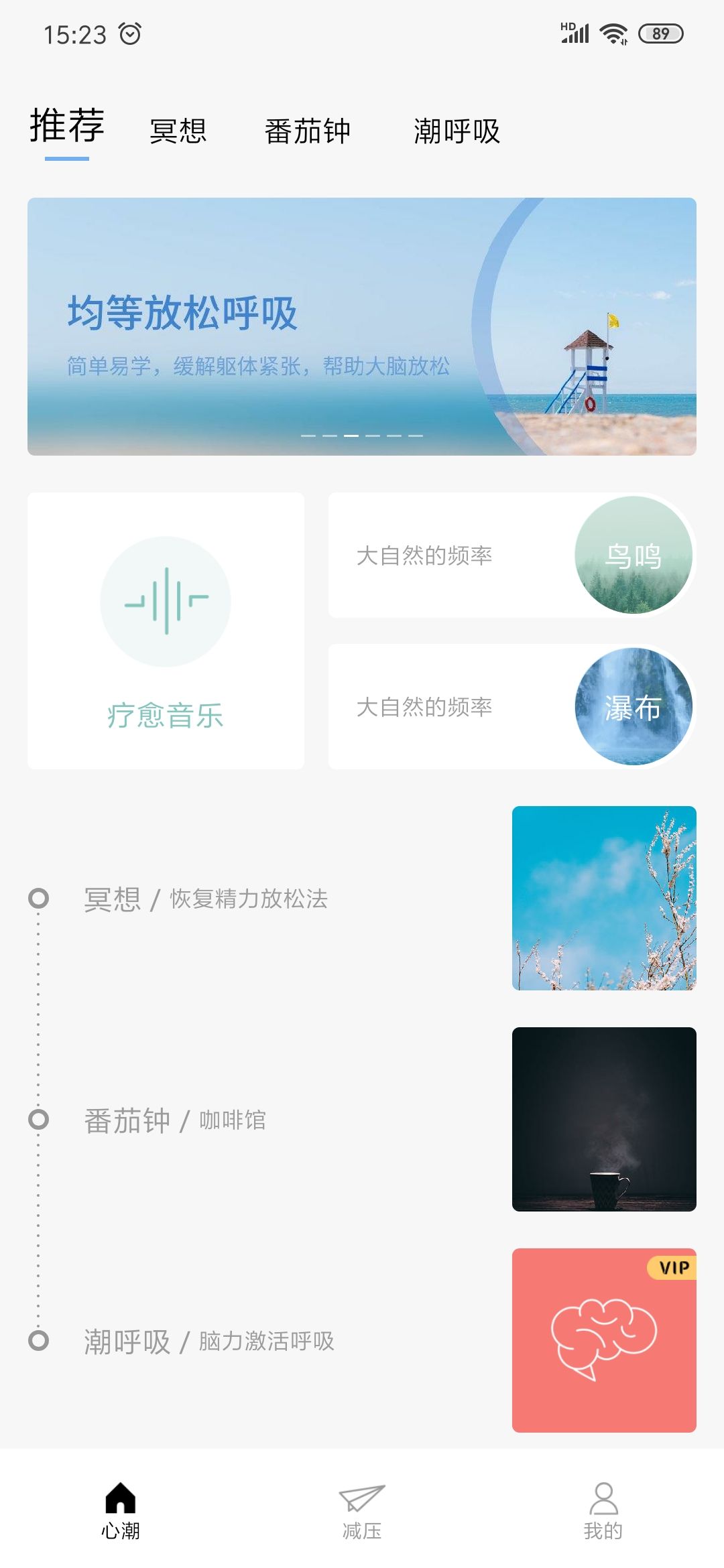The width and height of the screenshot is (724, 1568).
Task: Open the VIP brain thumbnail
Action: click(604, 1340)
